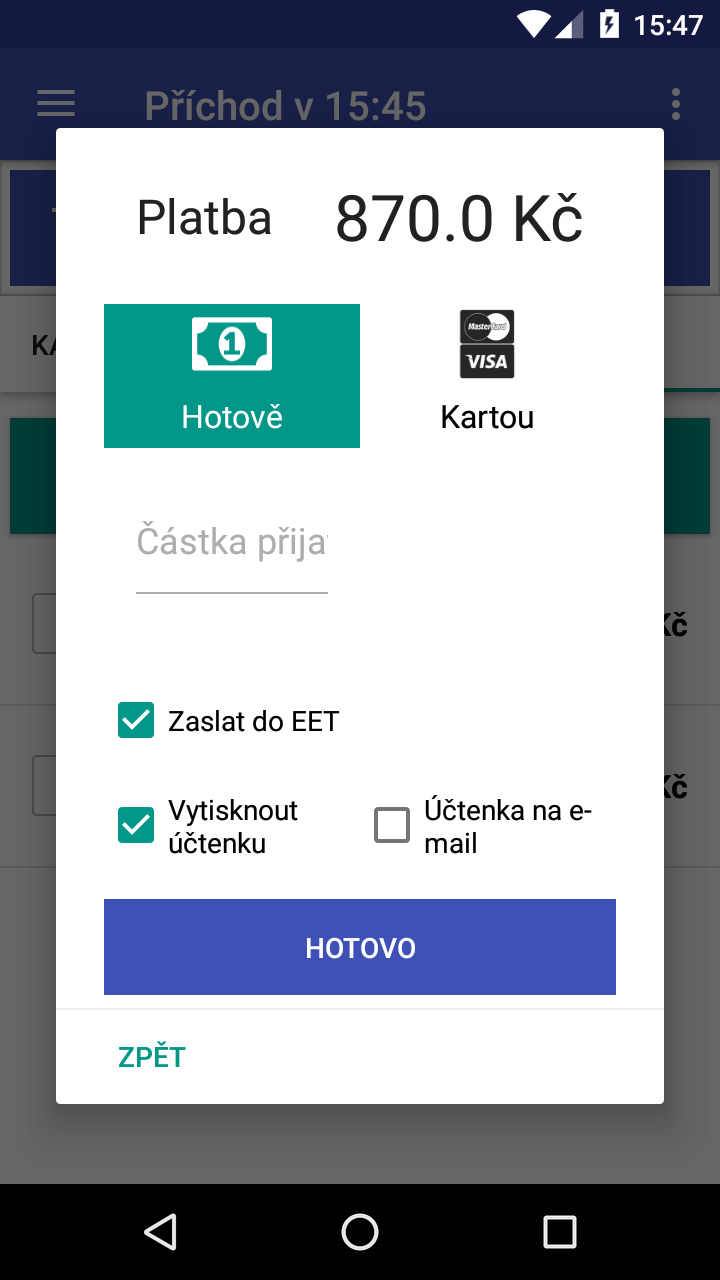Select the Hotově cash payment option

[232, 376]
